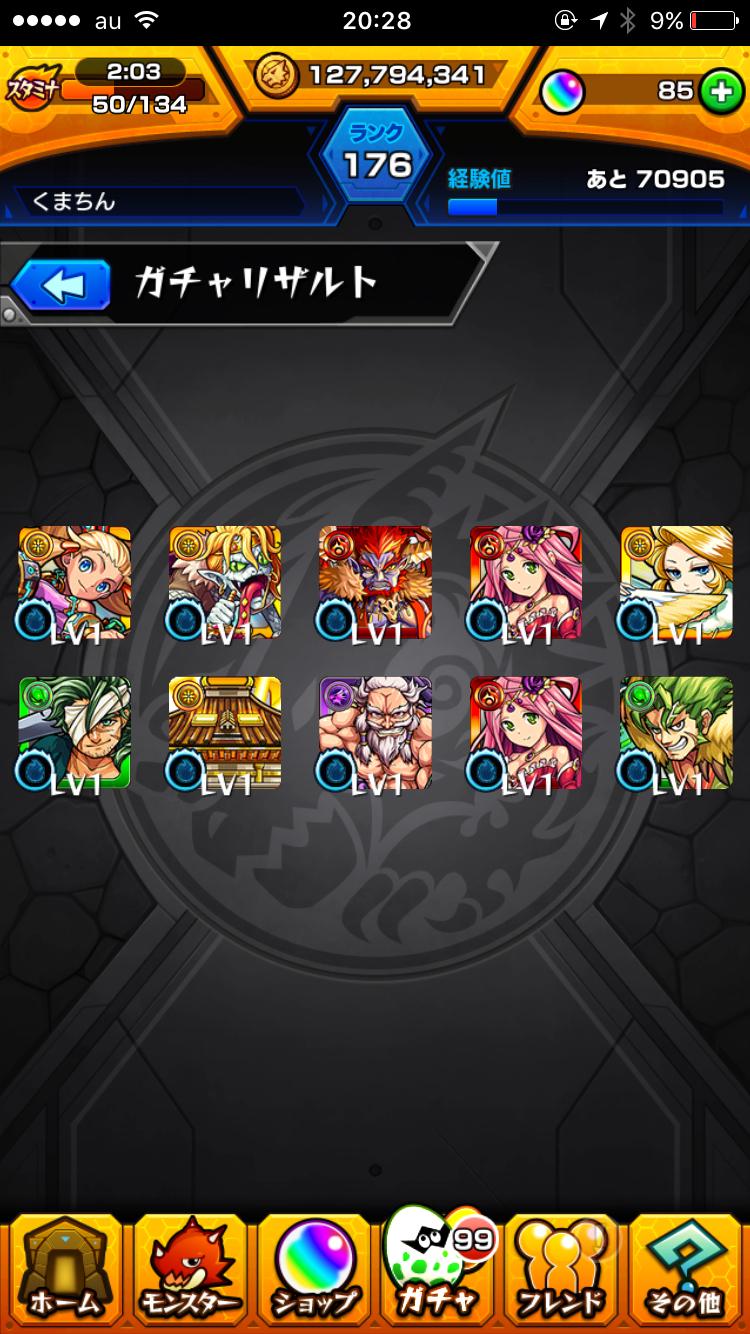Add more orbs with the green plus

coord(716,92)
